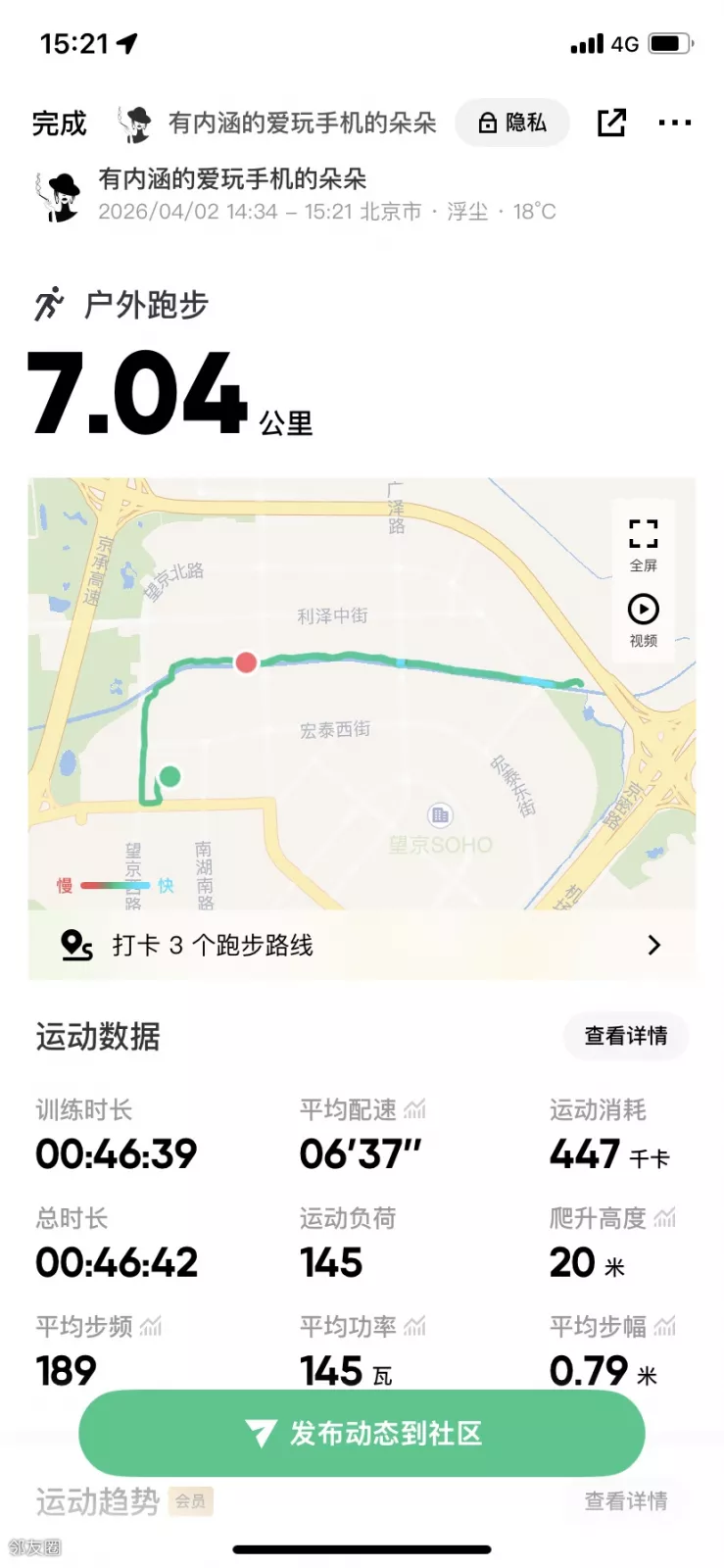Open 平均配速 chart icon
This screenshot has width=724, height=1568.
pos(415,1109)
